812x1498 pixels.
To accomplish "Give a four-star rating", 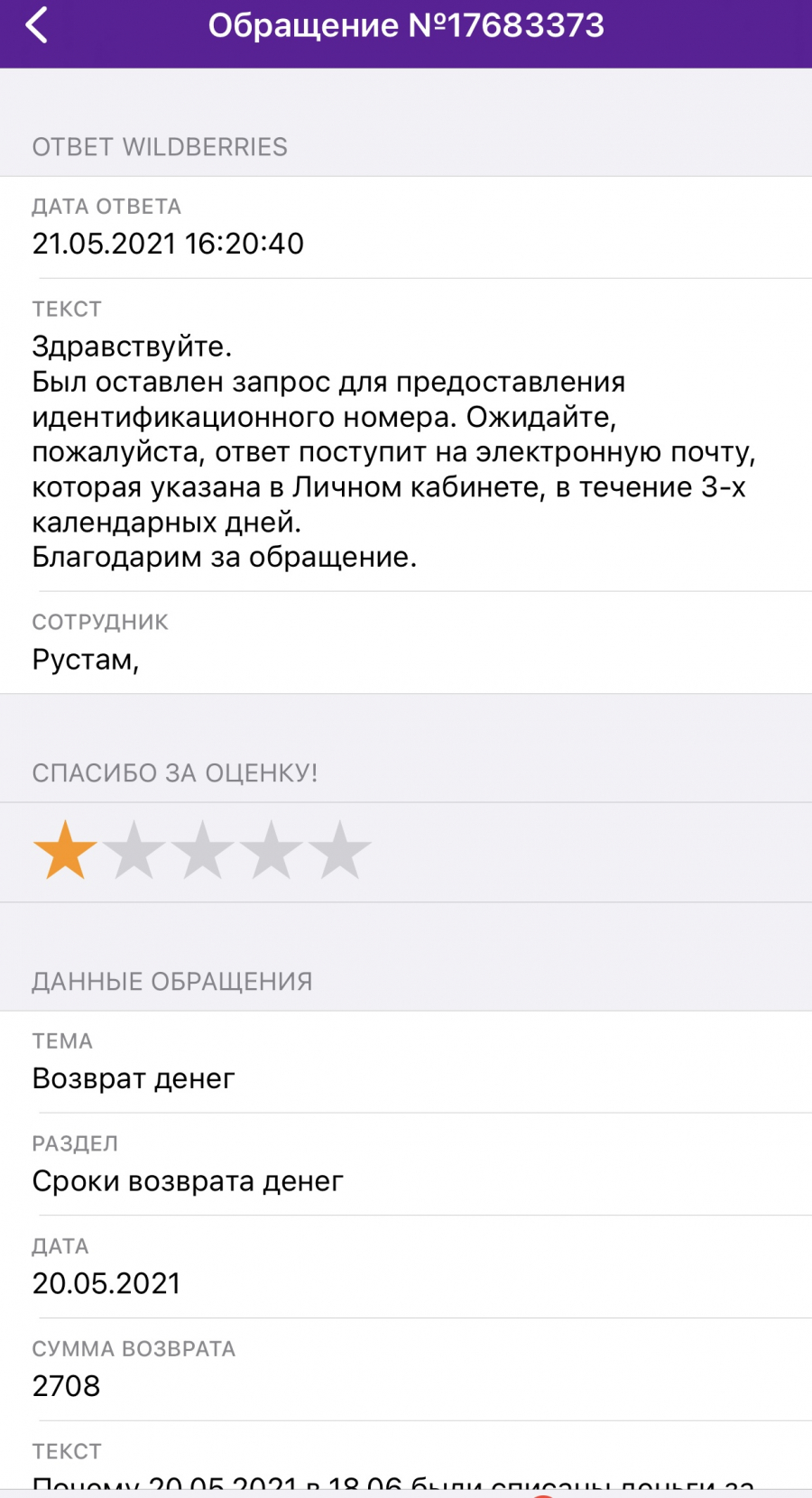I will [x=271, y=850].
